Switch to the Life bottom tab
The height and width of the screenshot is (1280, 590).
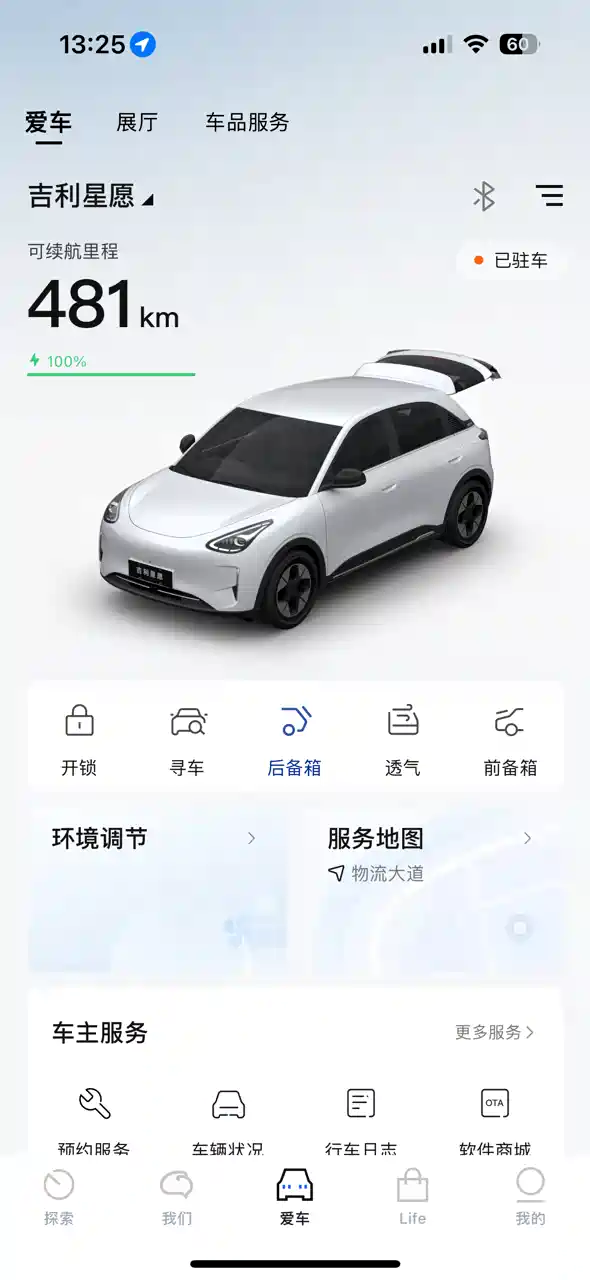(412, 1198)
